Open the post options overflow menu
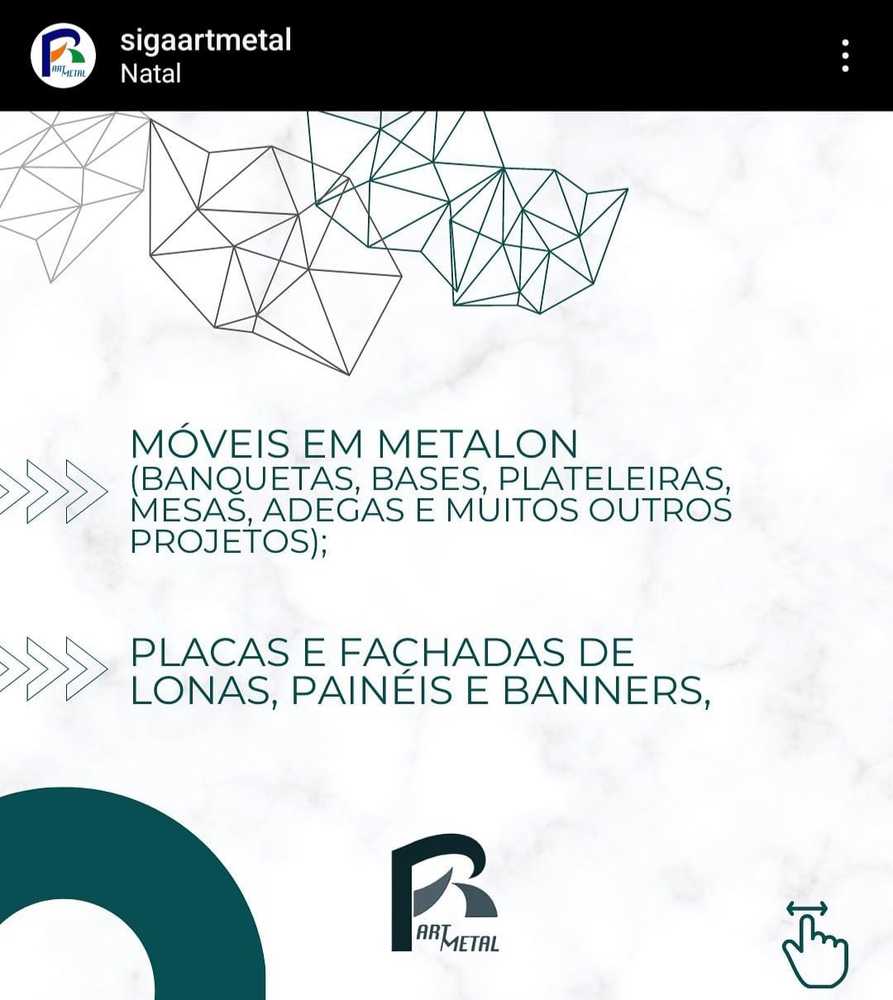This screenshot has width=893, height=1000. [x=845, y=56]
